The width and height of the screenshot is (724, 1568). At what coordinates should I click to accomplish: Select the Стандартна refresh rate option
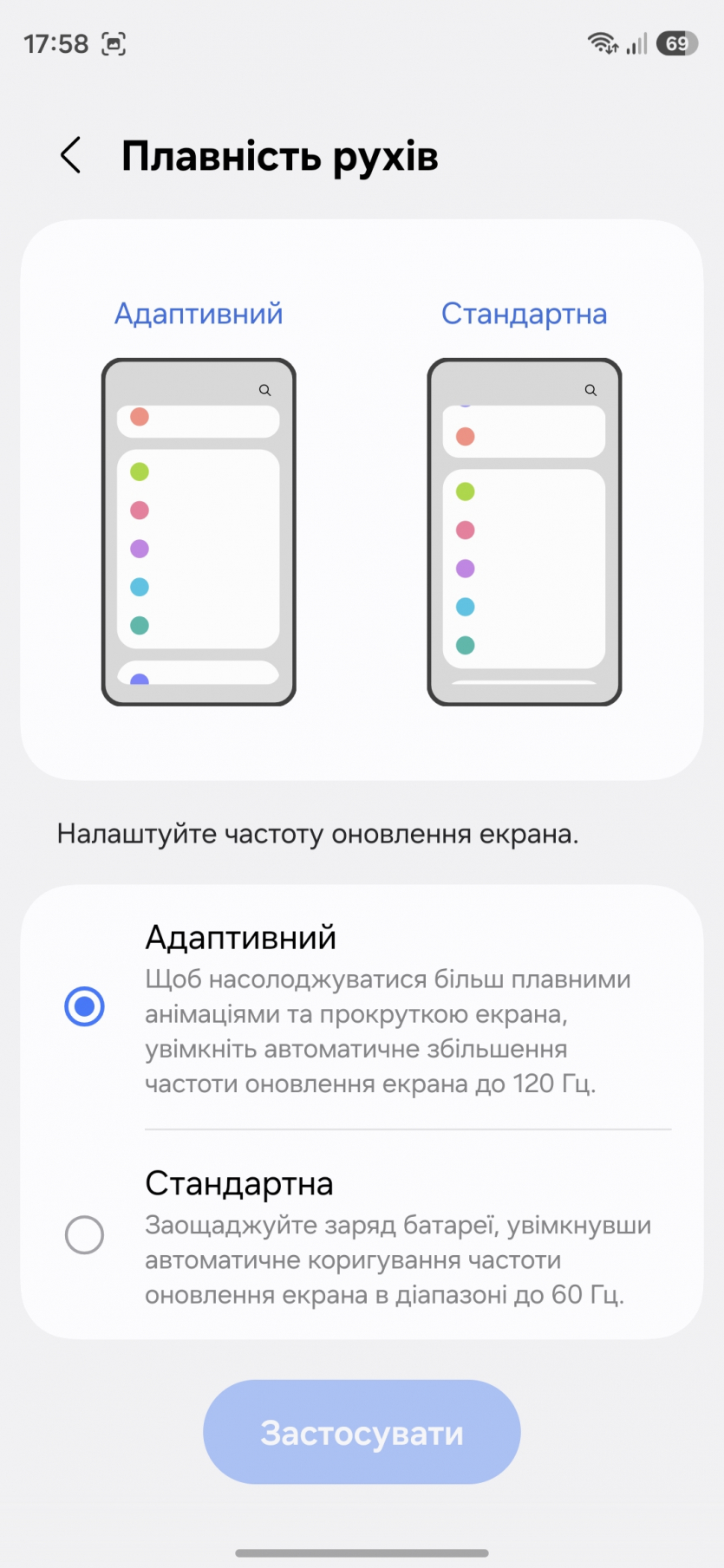click(x=85, y=1234)
